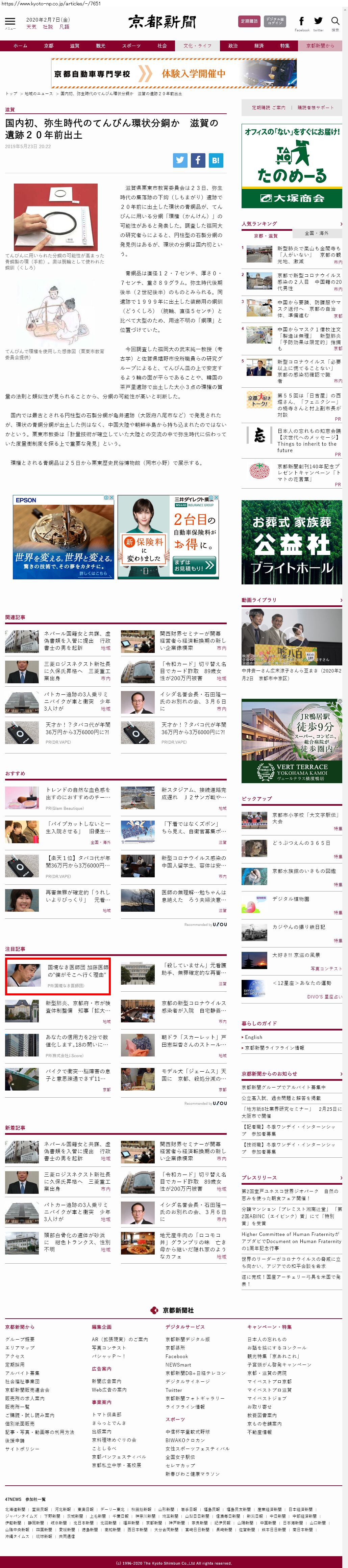Open the 天気 link in the header
Screen dimensions: 348x1568
(31, 27)
